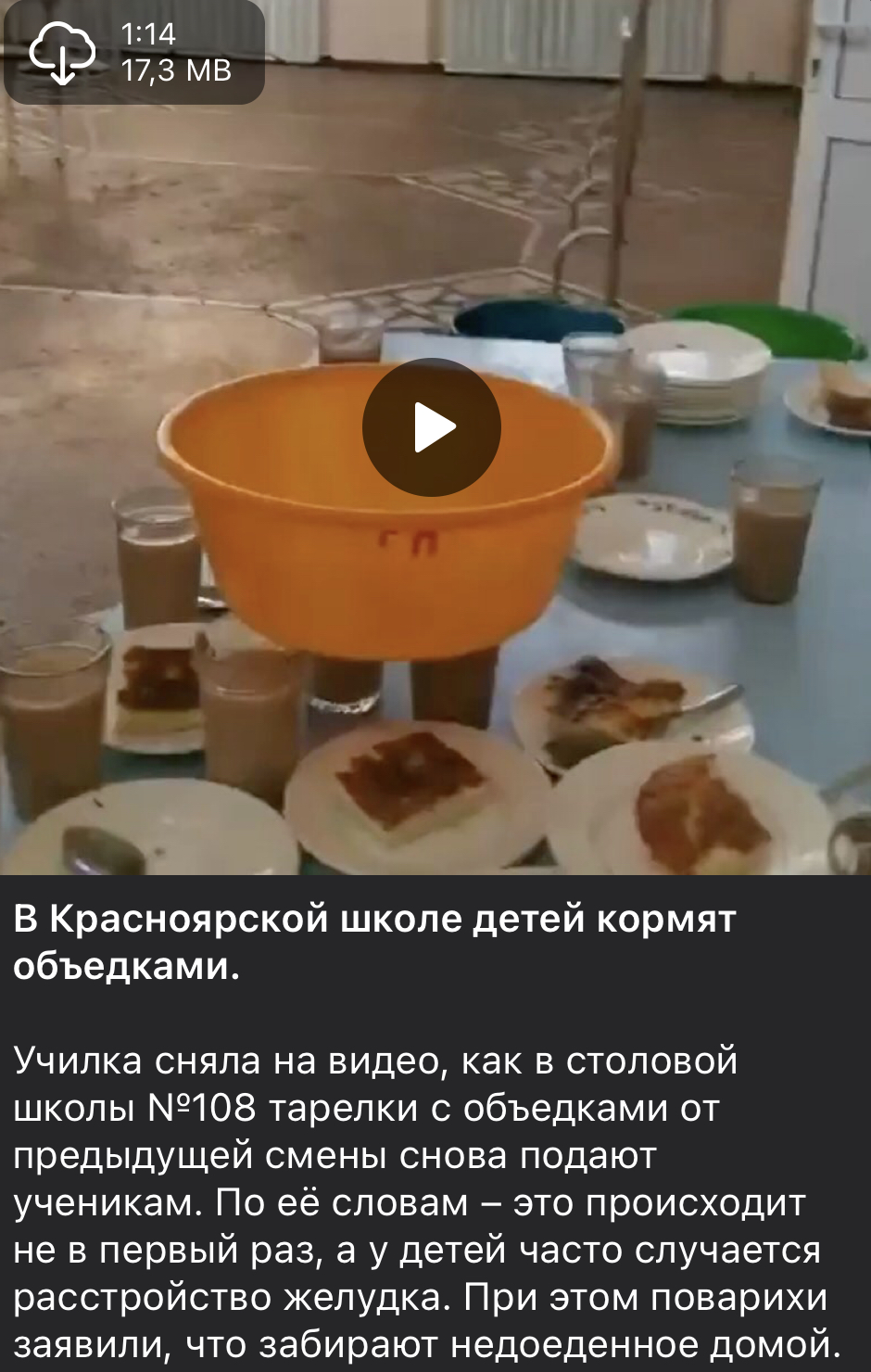Play the school canteen video

point(432,427)
